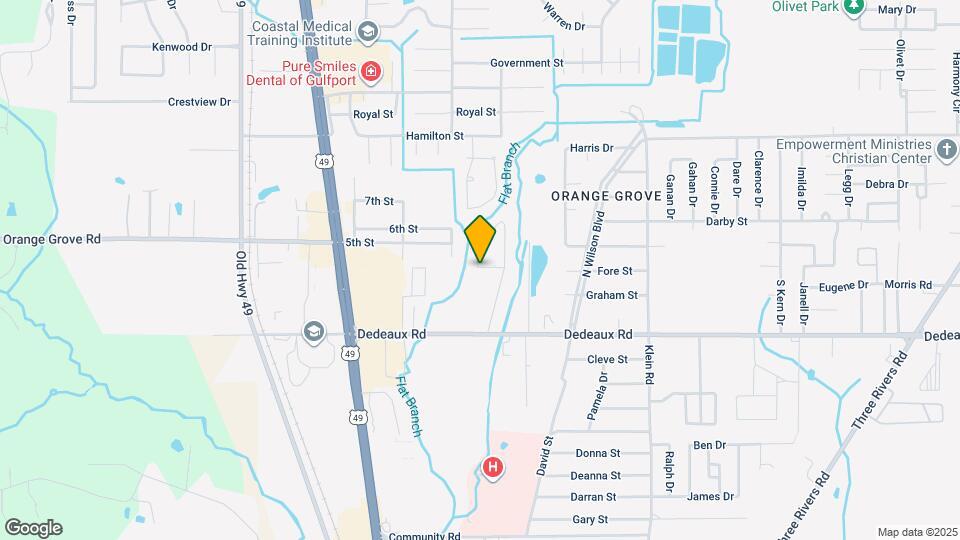Tap the orange location marker pin

(x=480, y=238)
